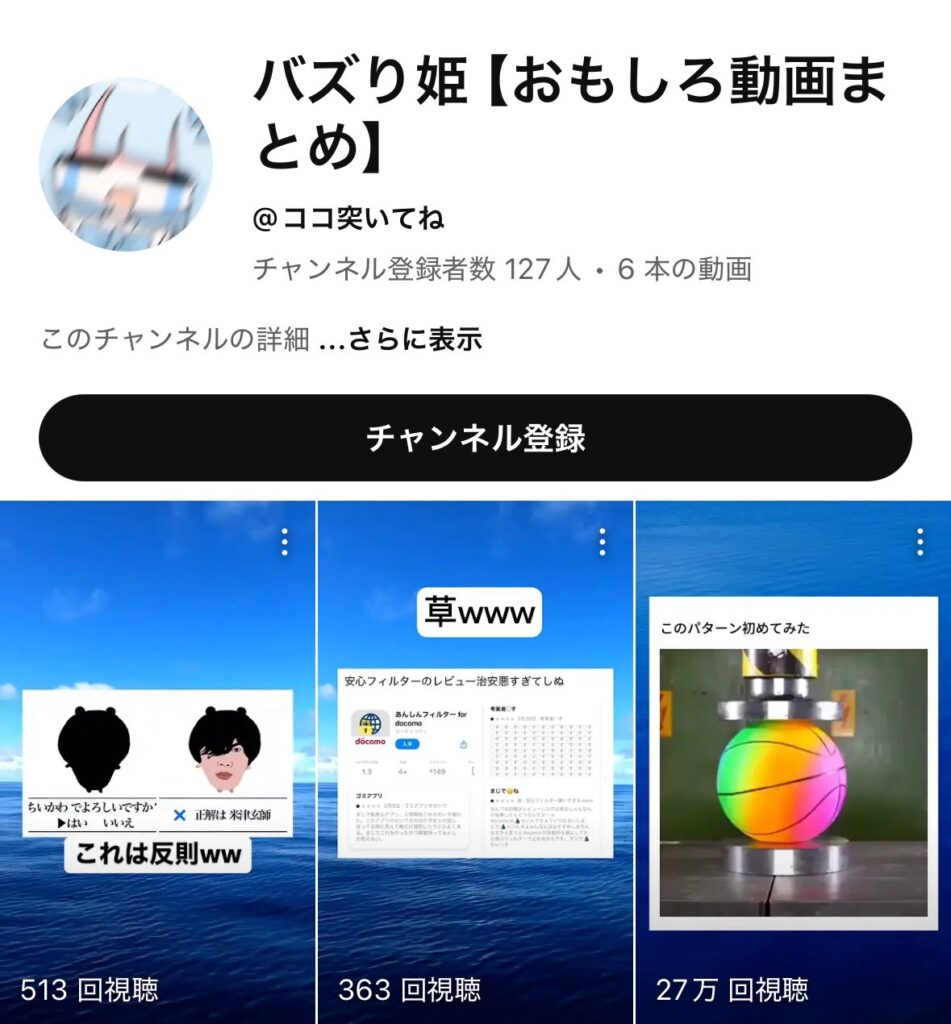Open the これは反則ww short video
The image size is (951, 1024).
pos(157,760)
